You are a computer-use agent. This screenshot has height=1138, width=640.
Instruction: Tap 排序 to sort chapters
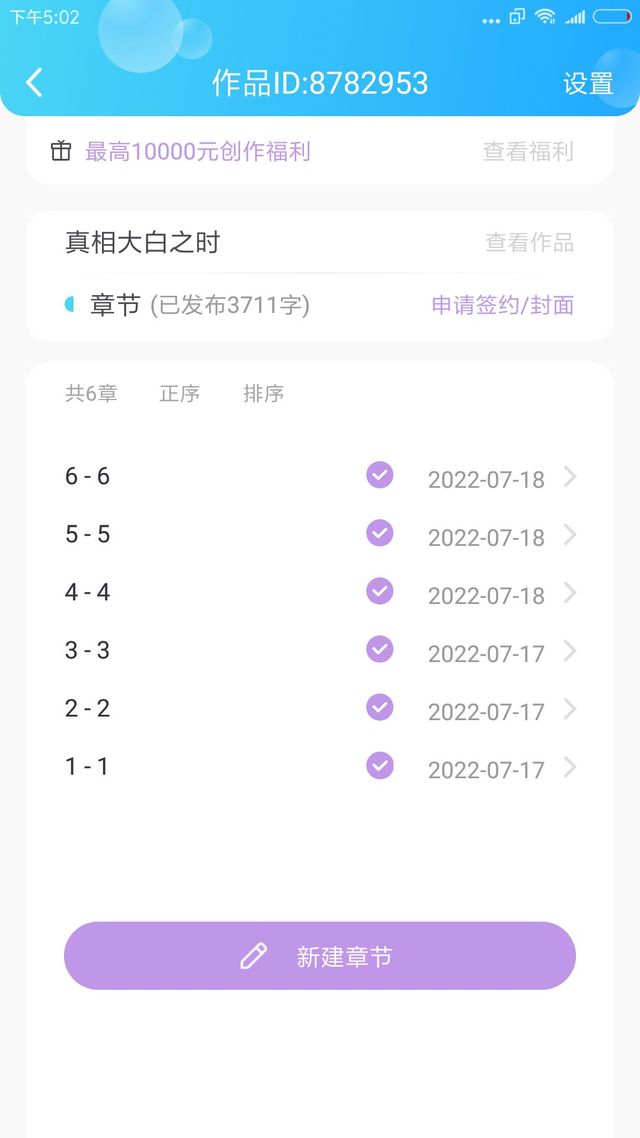pos(263,394)
